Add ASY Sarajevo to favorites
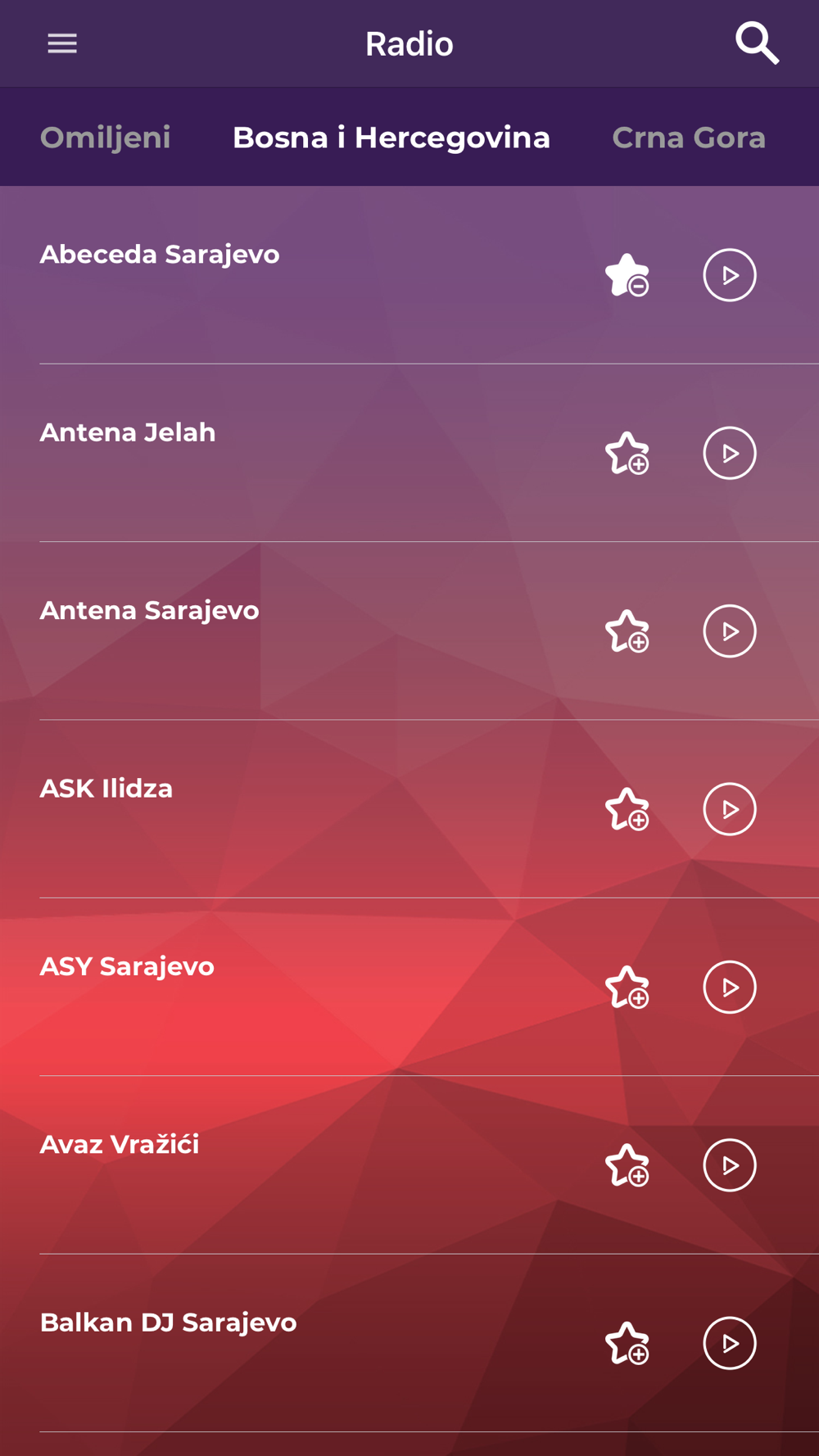Viewport: 819px width, 1456px height. coord(627,987)
